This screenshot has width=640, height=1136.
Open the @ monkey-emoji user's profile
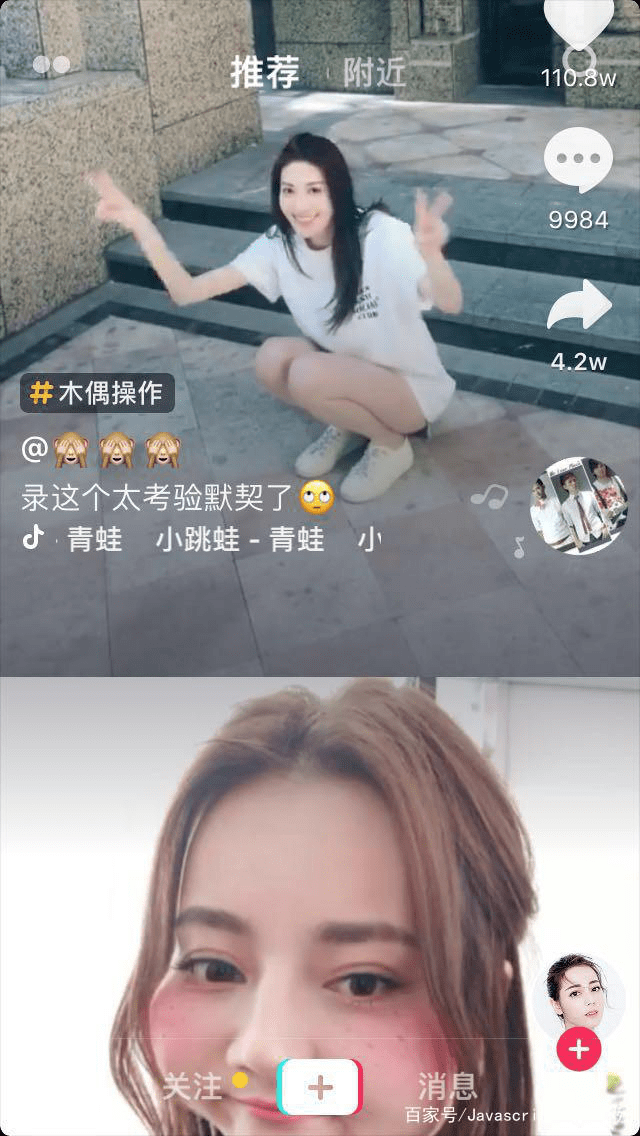click(101, 451)
